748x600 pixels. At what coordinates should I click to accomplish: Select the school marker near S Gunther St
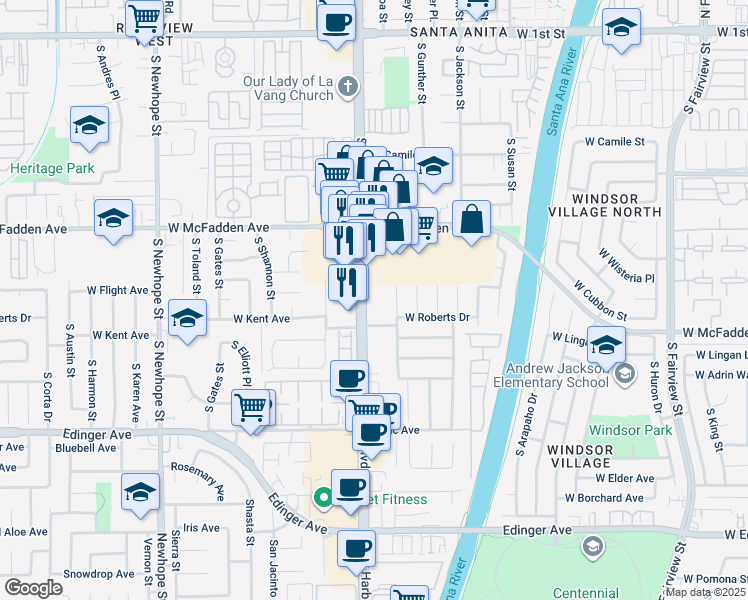pos(433,166)
